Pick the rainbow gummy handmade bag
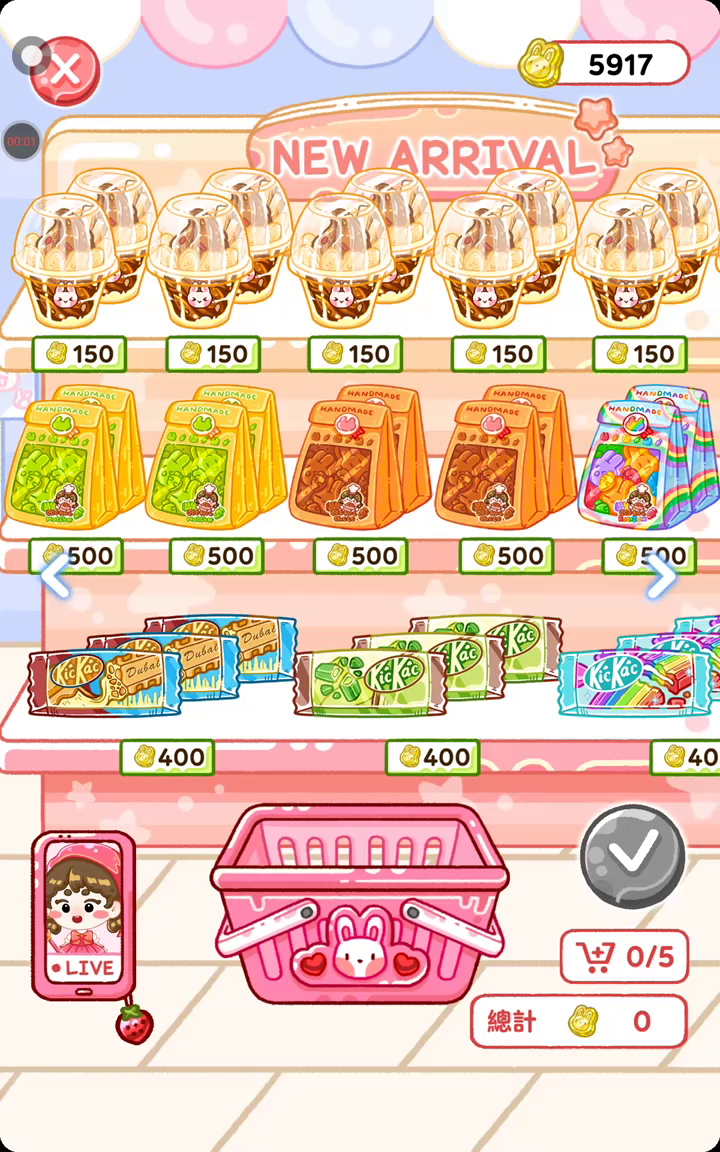 coord(640,460)
